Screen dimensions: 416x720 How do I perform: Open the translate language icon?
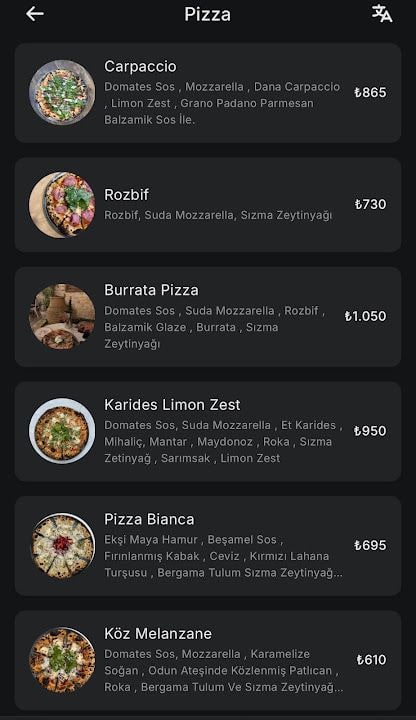tap(382, 14)
